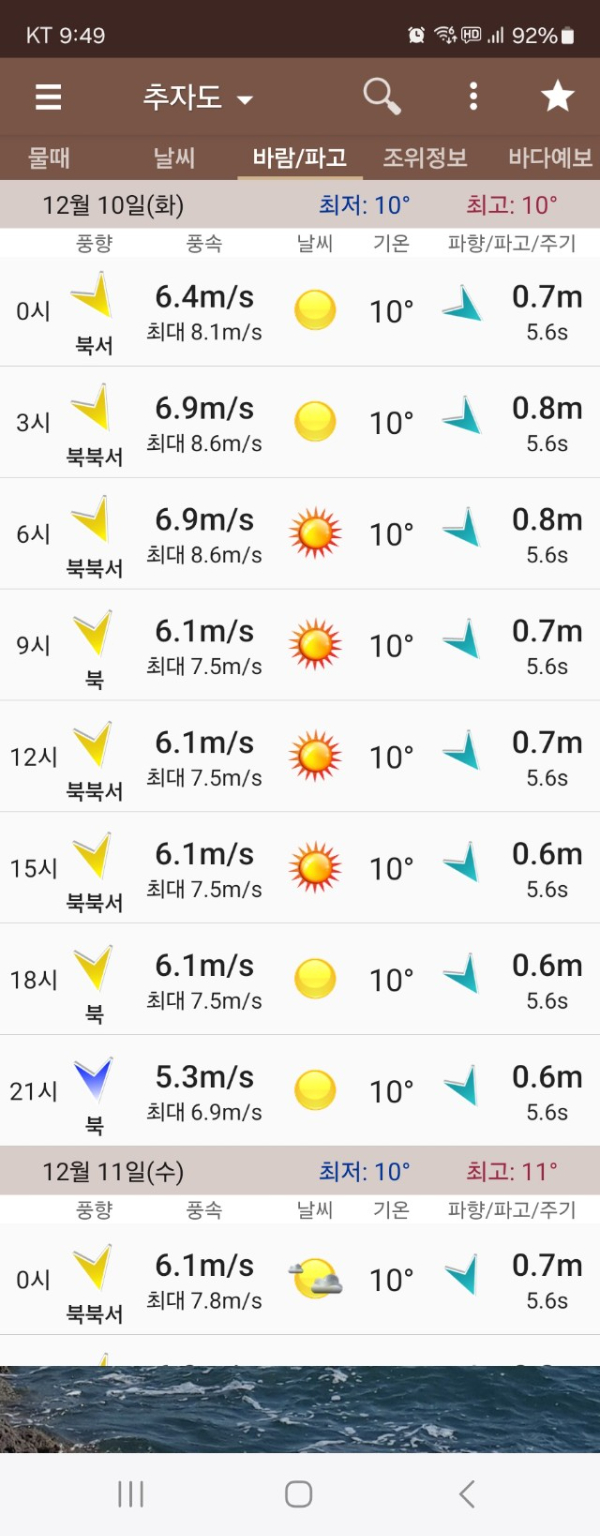
Task: Tap the star favorite icon
Action: tap(557, 97)
